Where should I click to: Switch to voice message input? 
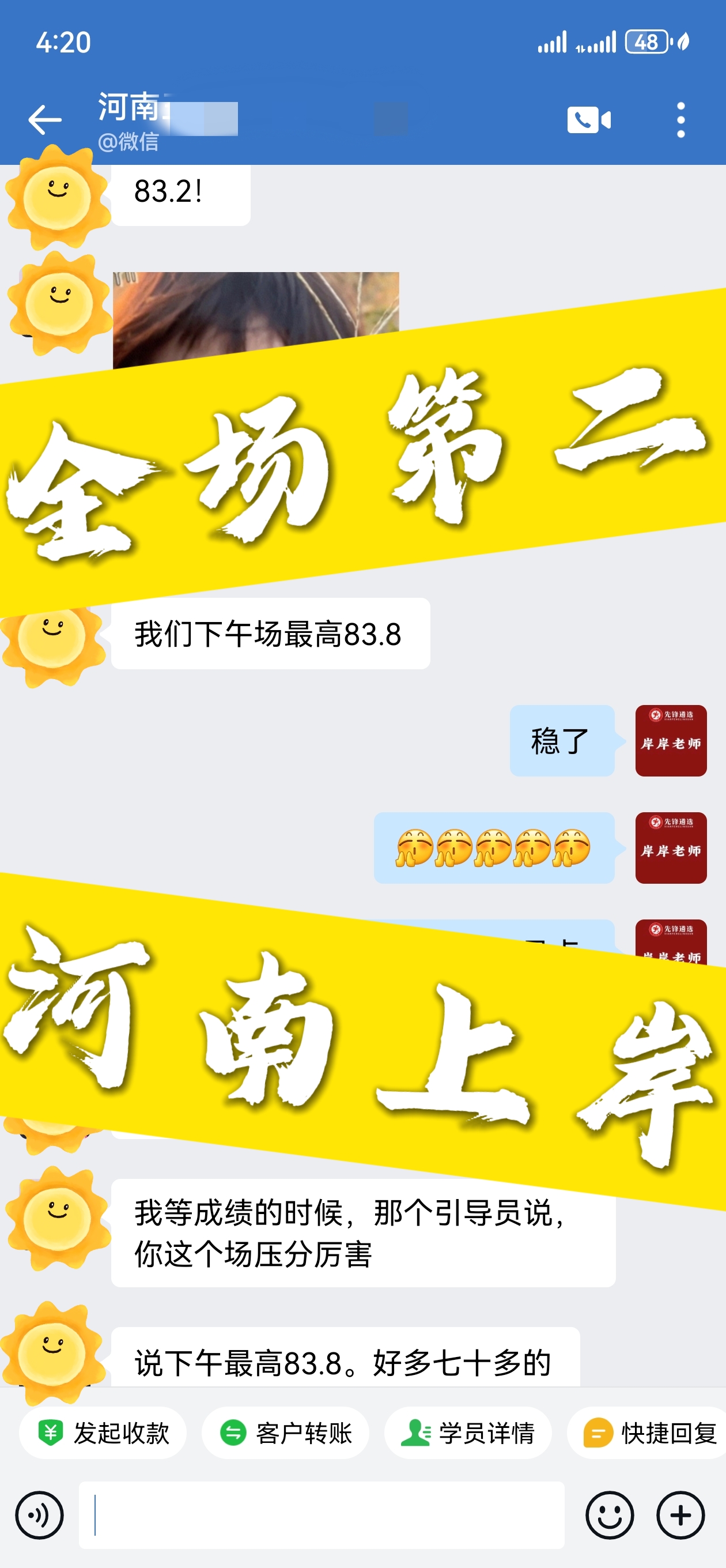tap(40, 1515)
